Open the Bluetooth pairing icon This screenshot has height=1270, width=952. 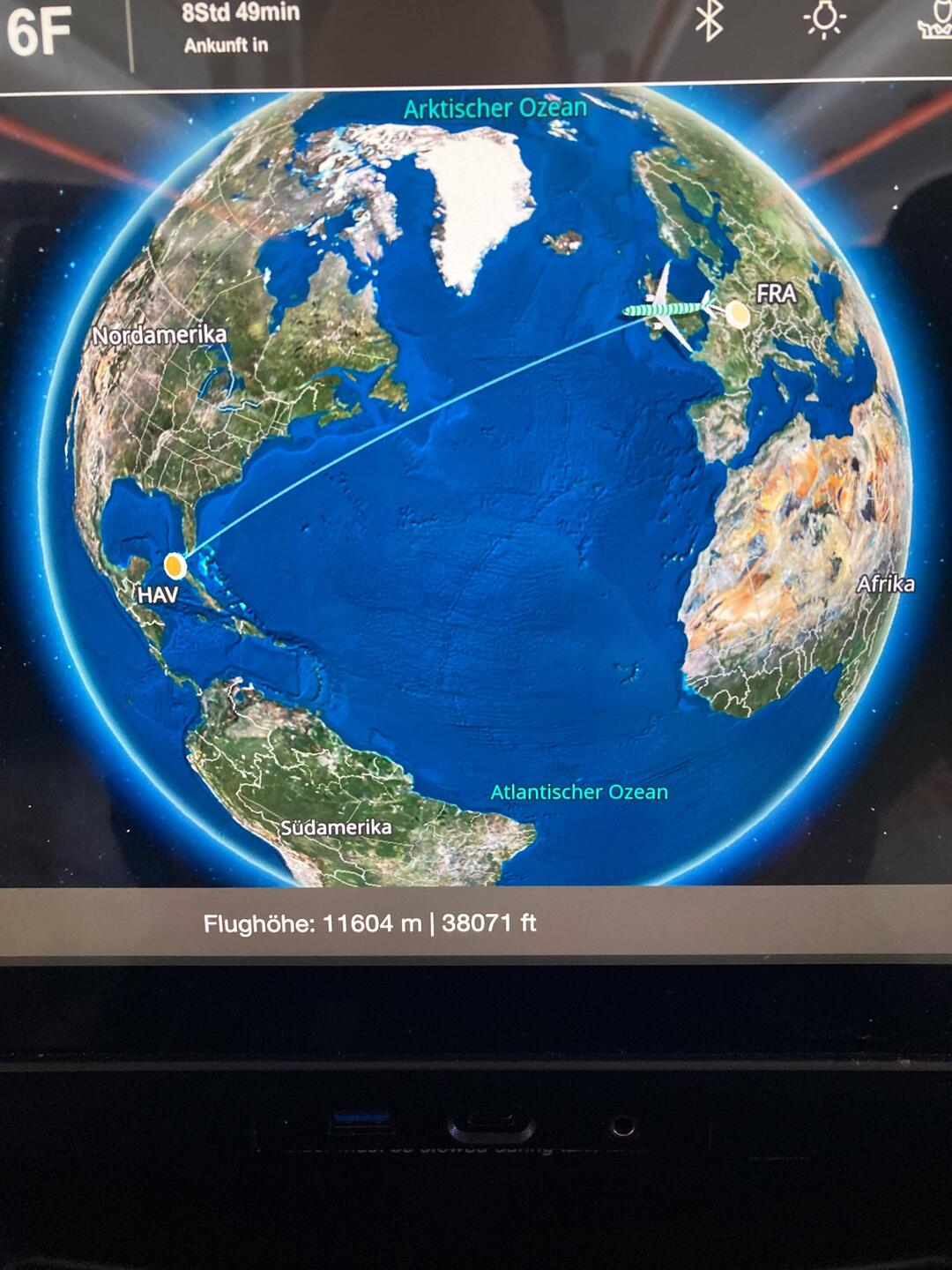pyautogui.click(x=709, y=20)
